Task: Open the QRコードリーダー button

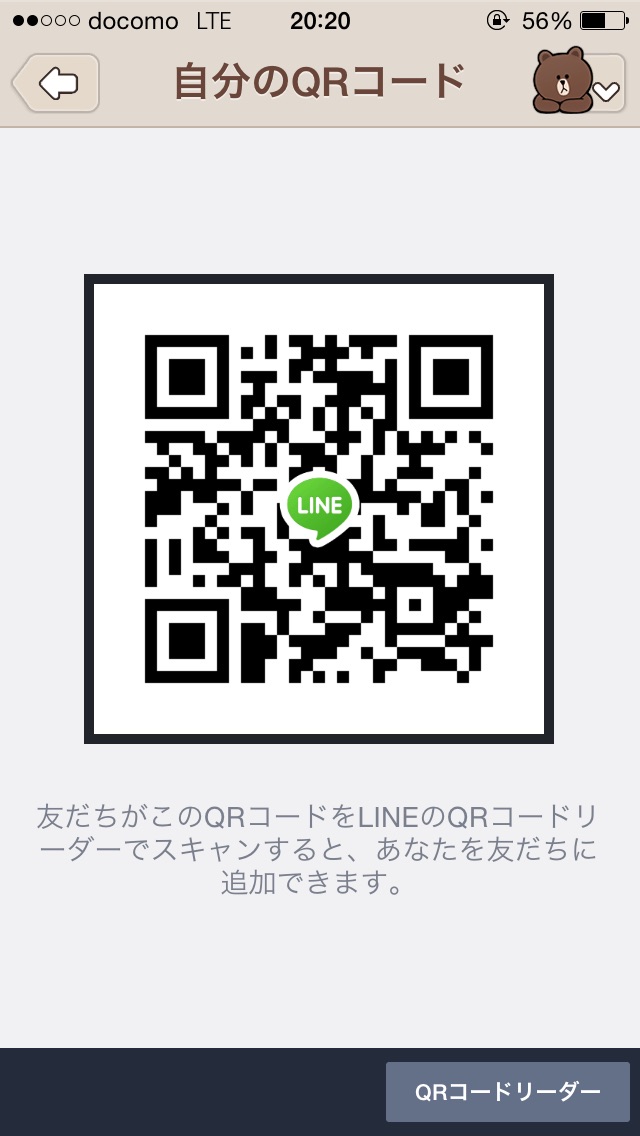Action: [x=507, y=1091]
